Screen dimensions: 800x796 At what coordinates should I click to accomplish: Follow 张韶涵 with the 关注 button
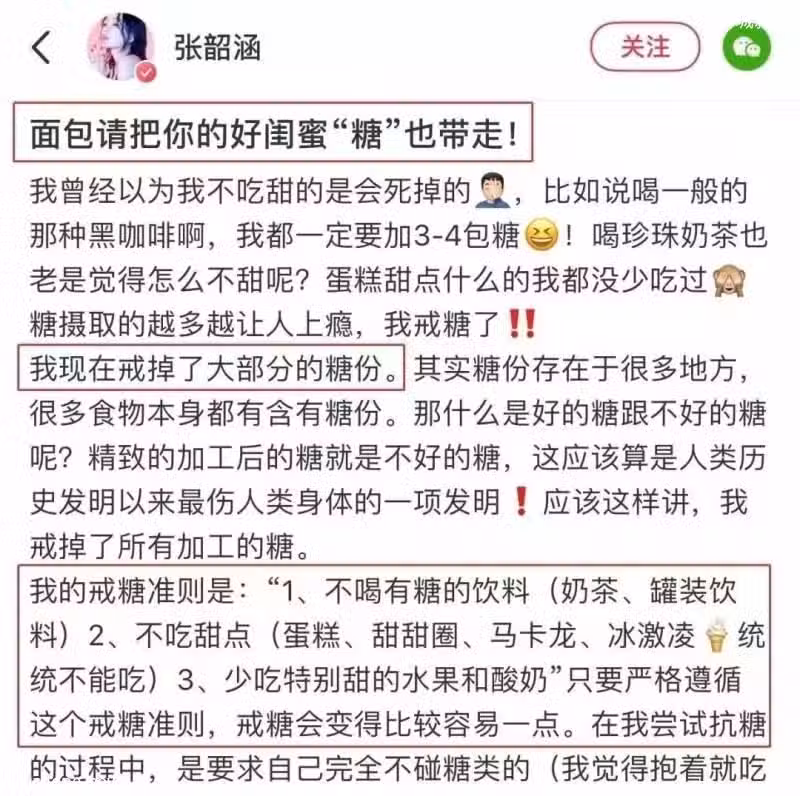[x=645, y=46]
